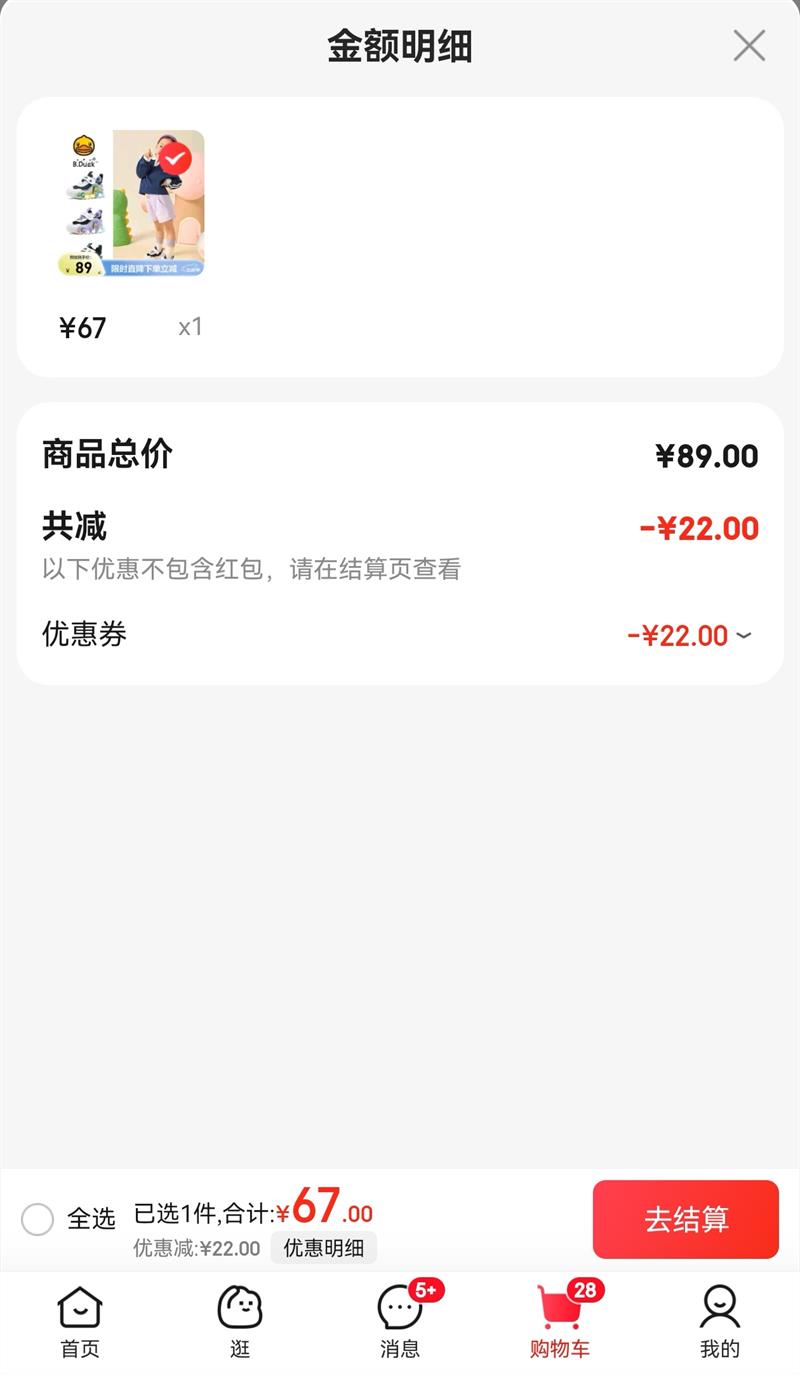
Task: Proceed with 去结算 checkout button
Action: (x=685, y=1219)
